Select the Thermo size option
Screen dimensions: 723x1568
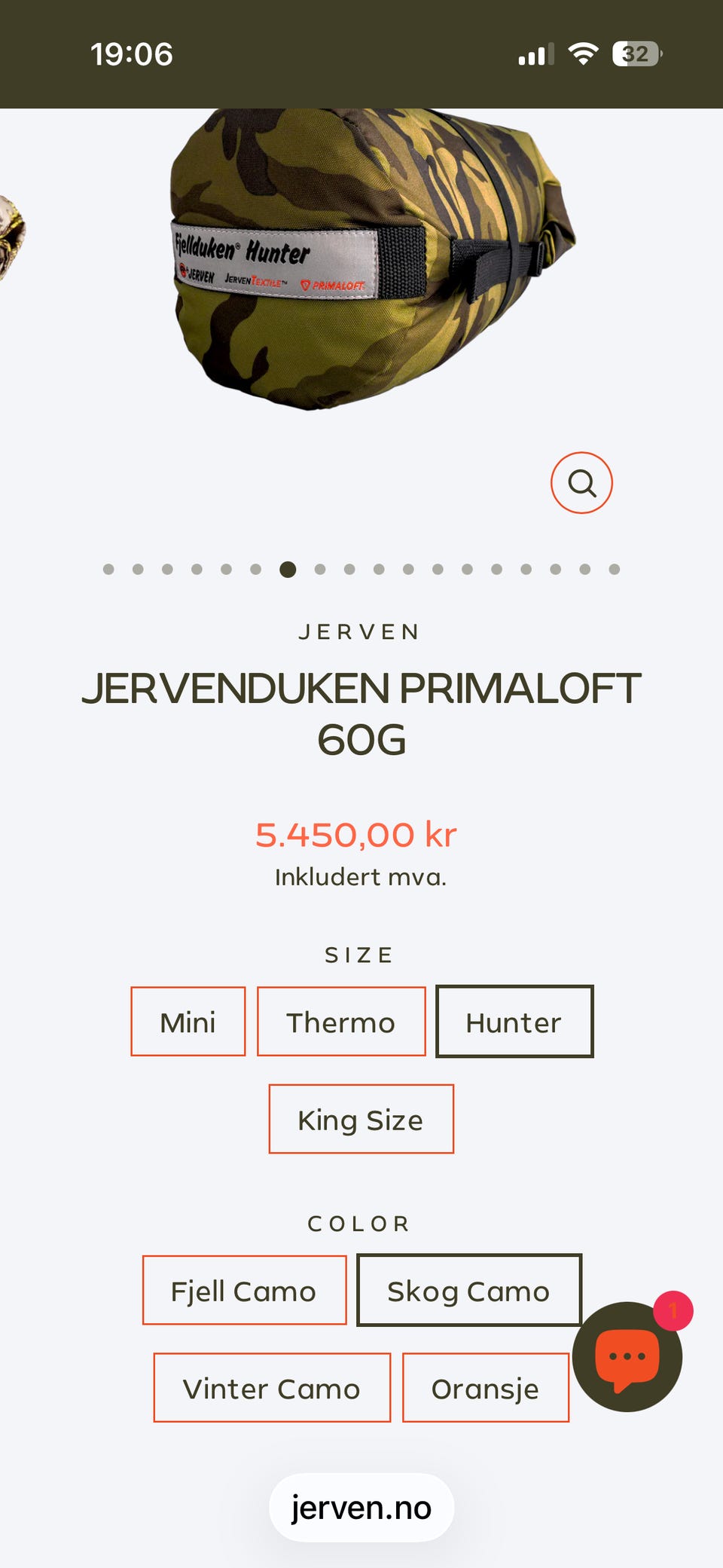[x=341, y=1021]
